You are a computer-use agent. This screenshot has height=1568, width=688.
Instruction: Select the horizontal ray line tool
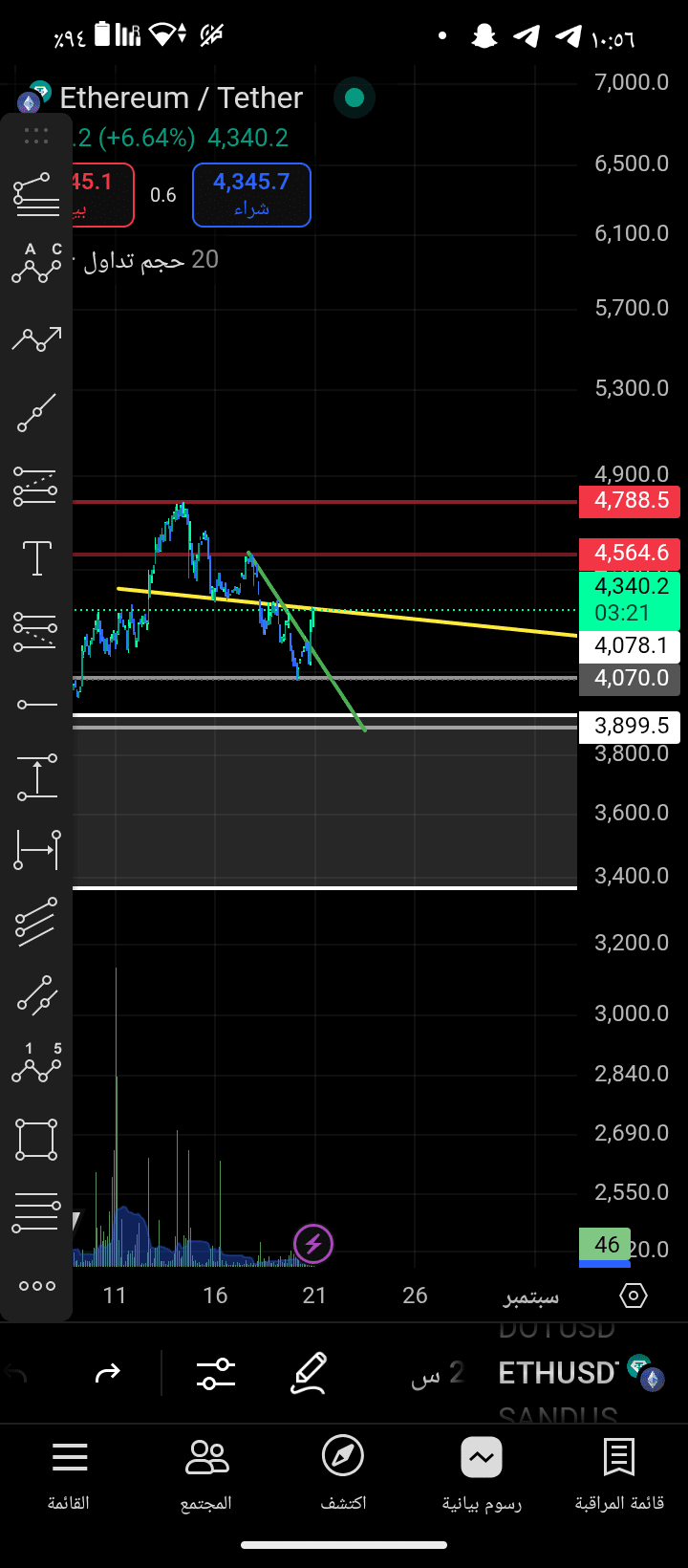[37, 705]
